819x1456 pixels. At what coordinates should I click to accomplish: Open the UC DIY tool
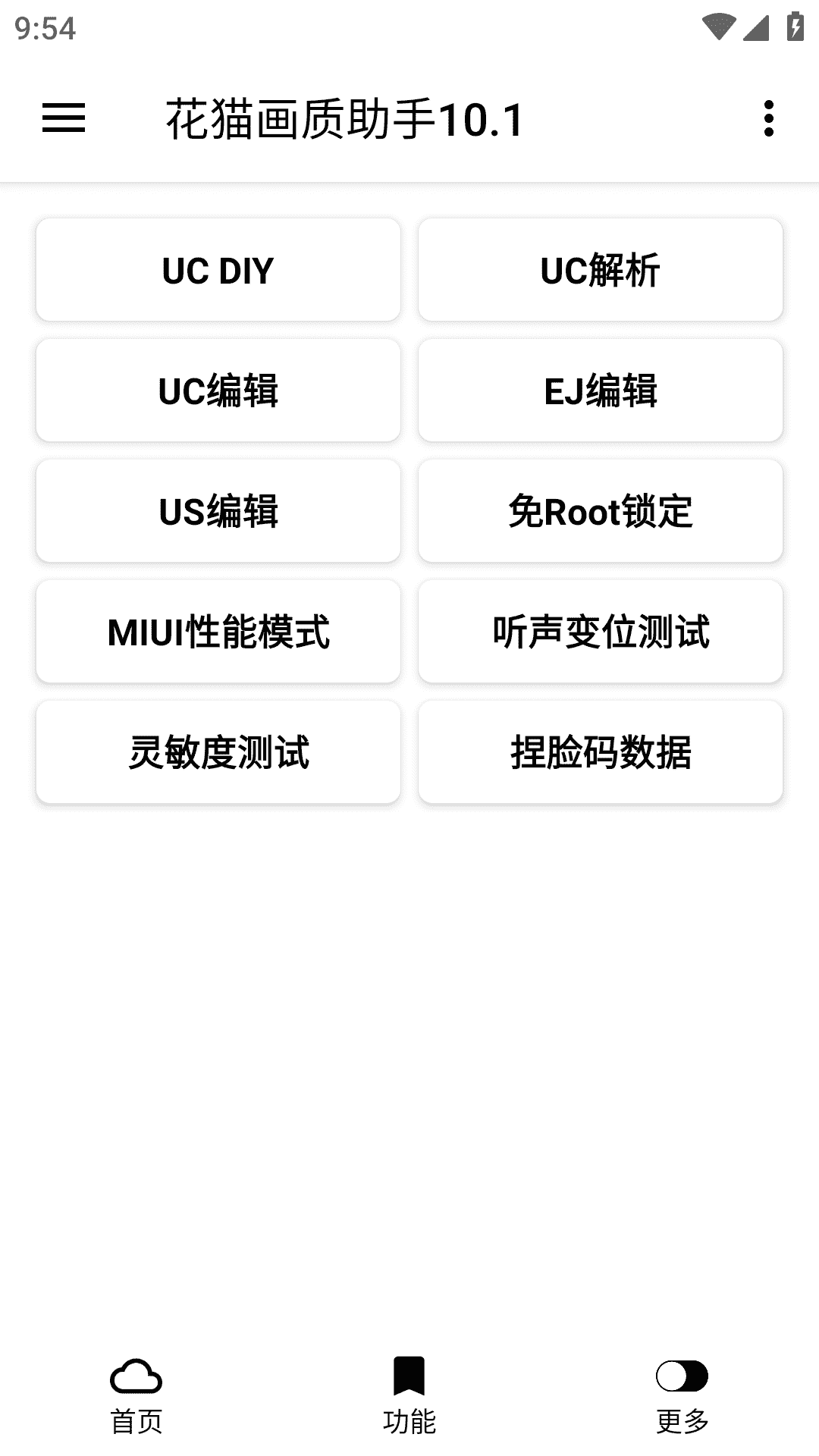pos(218,270)
